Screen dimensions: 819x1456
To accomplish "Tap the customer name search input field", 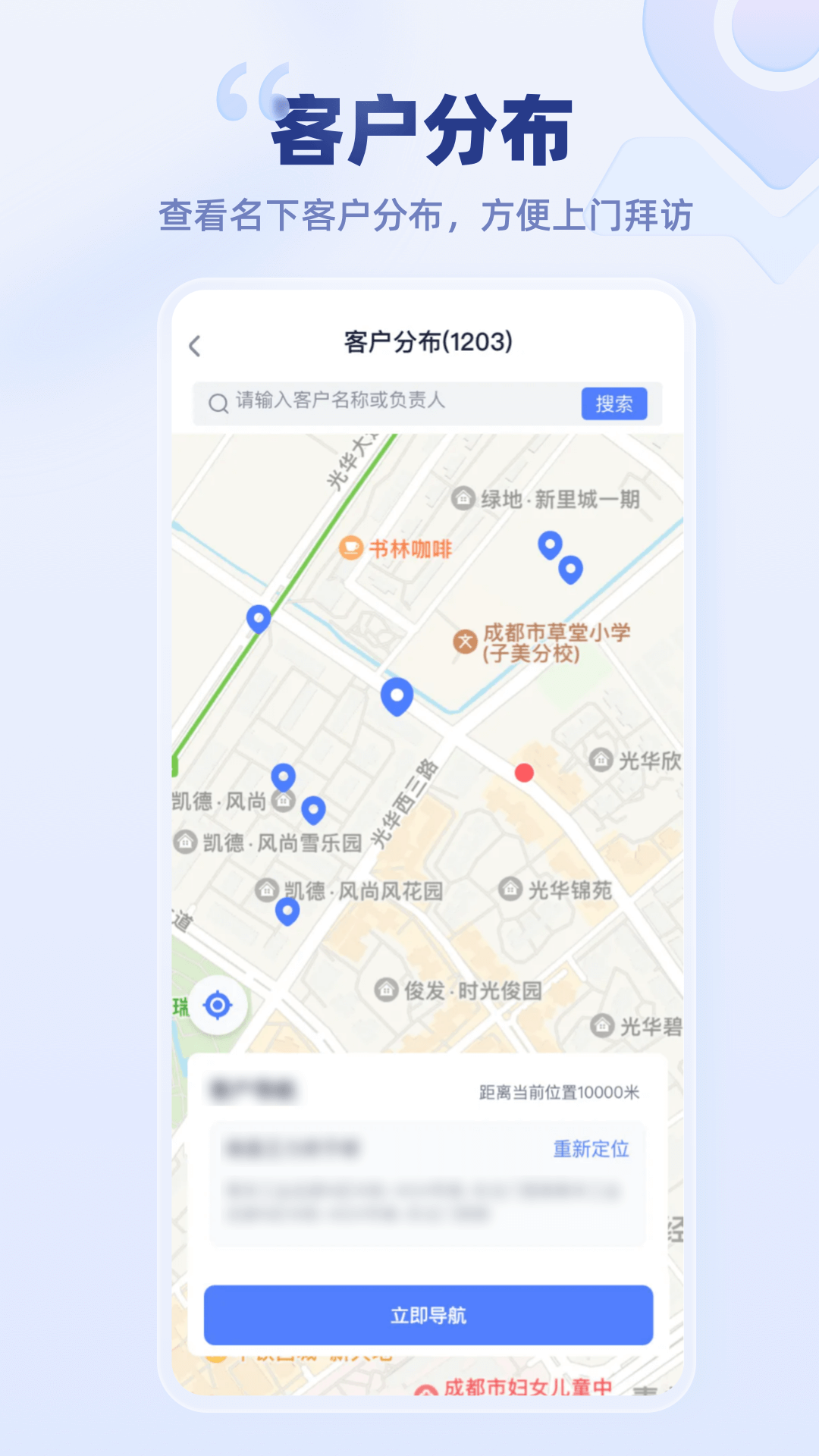I will (379, 404).
